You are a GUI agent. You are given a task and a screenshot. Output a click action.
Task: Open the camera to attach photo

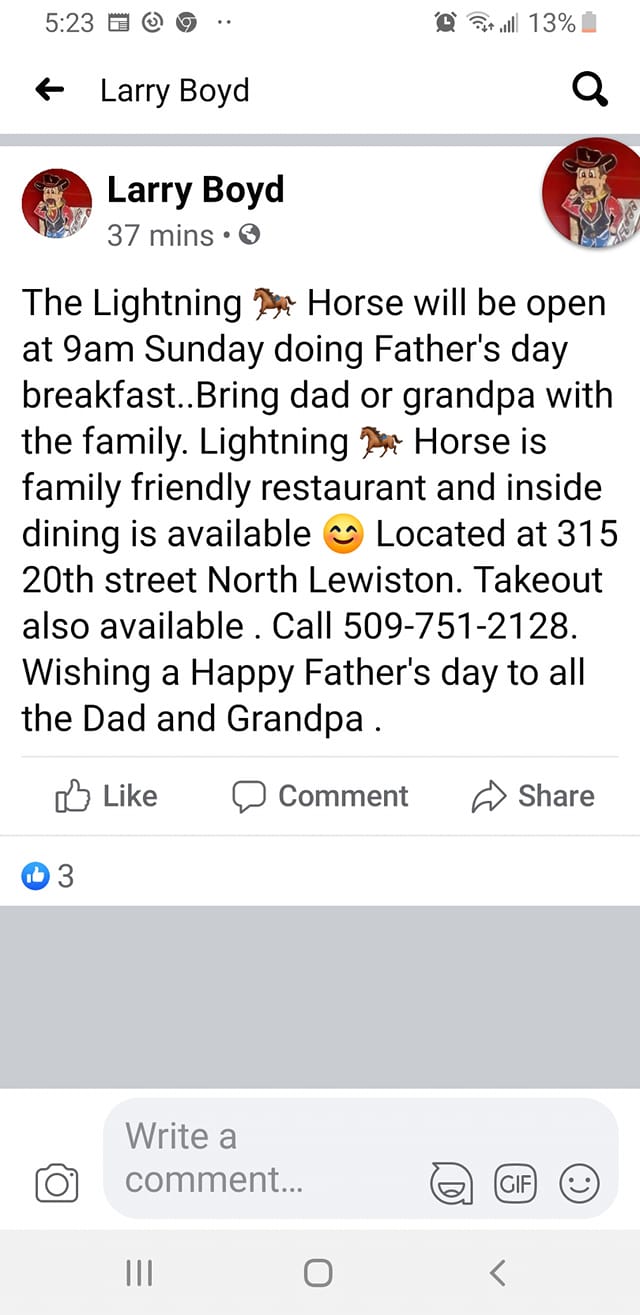57,1183
